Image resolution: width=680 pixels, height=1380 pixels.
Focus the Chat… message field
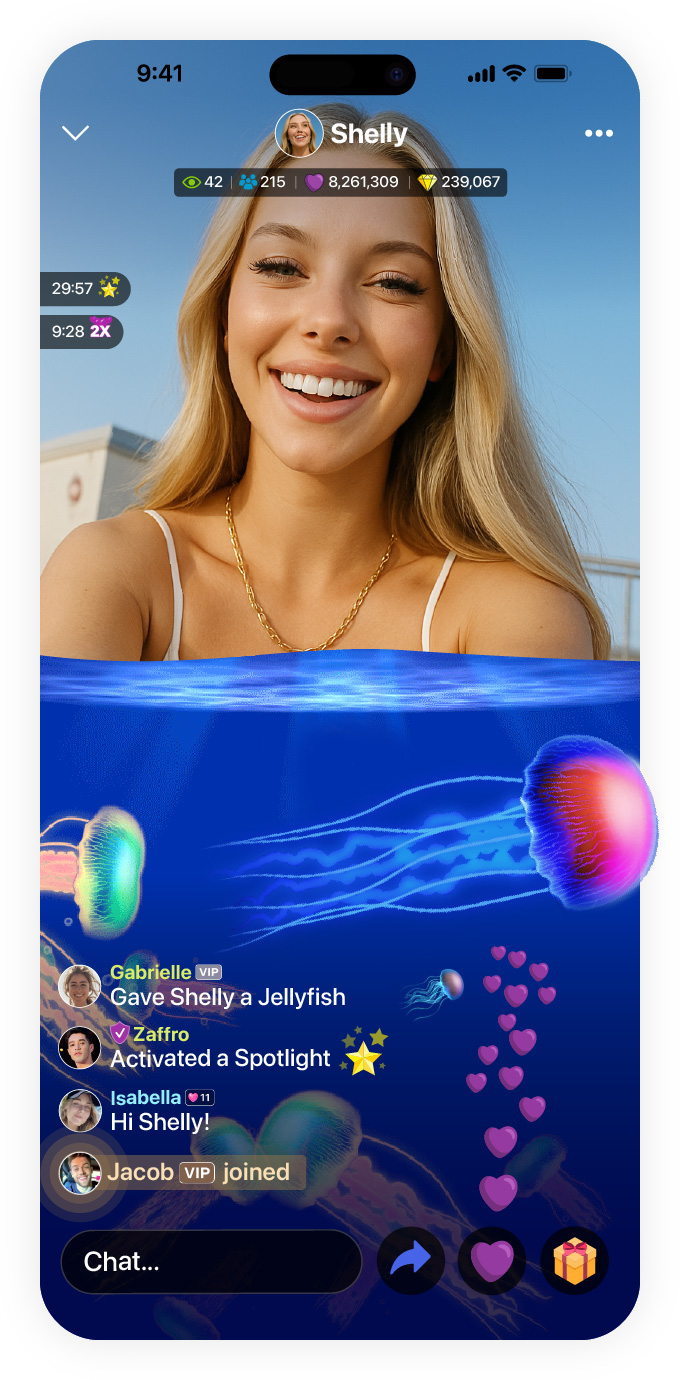pyautogui.click(x=211, y=1261)
